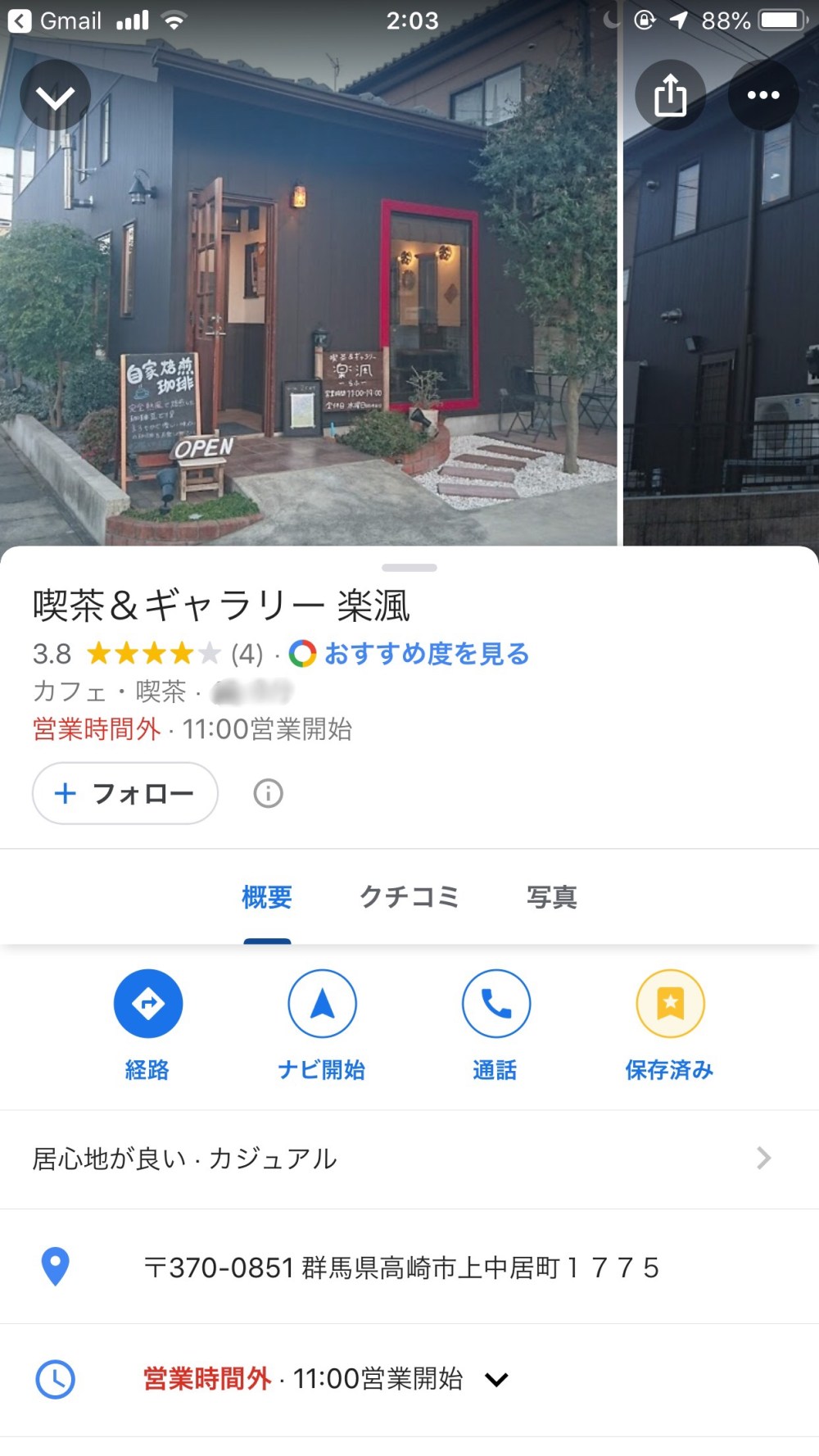The image size is (819, 1456).
Task: Open the info icon beside フォロー
Action: pos(268,793)
